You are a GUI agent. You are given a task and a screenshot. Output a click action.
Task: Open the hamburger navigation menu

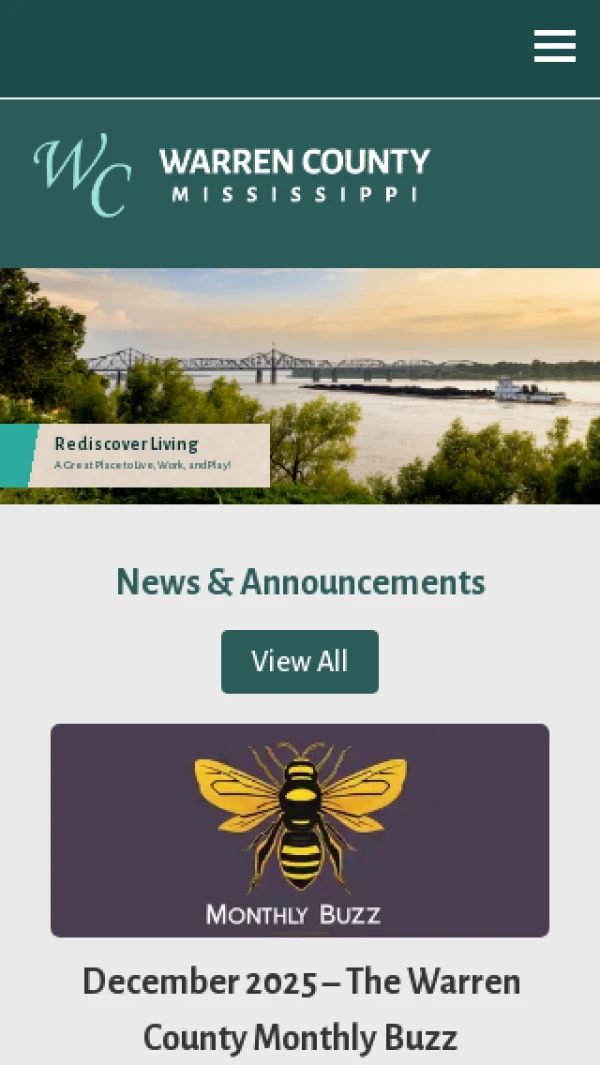click(554, 46)
